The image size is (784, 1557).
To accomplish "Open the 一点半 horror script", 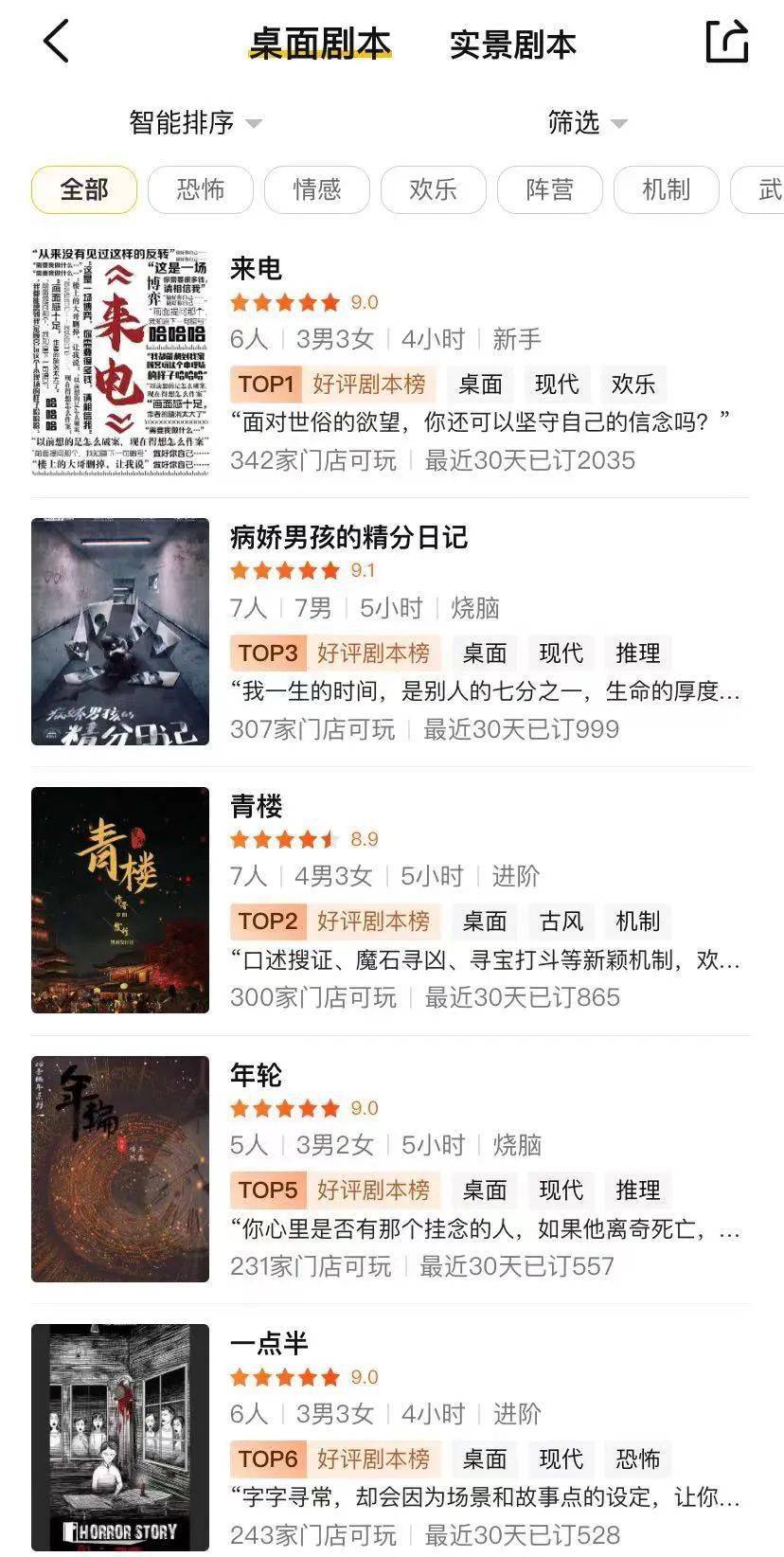I will coord(269,1344).
